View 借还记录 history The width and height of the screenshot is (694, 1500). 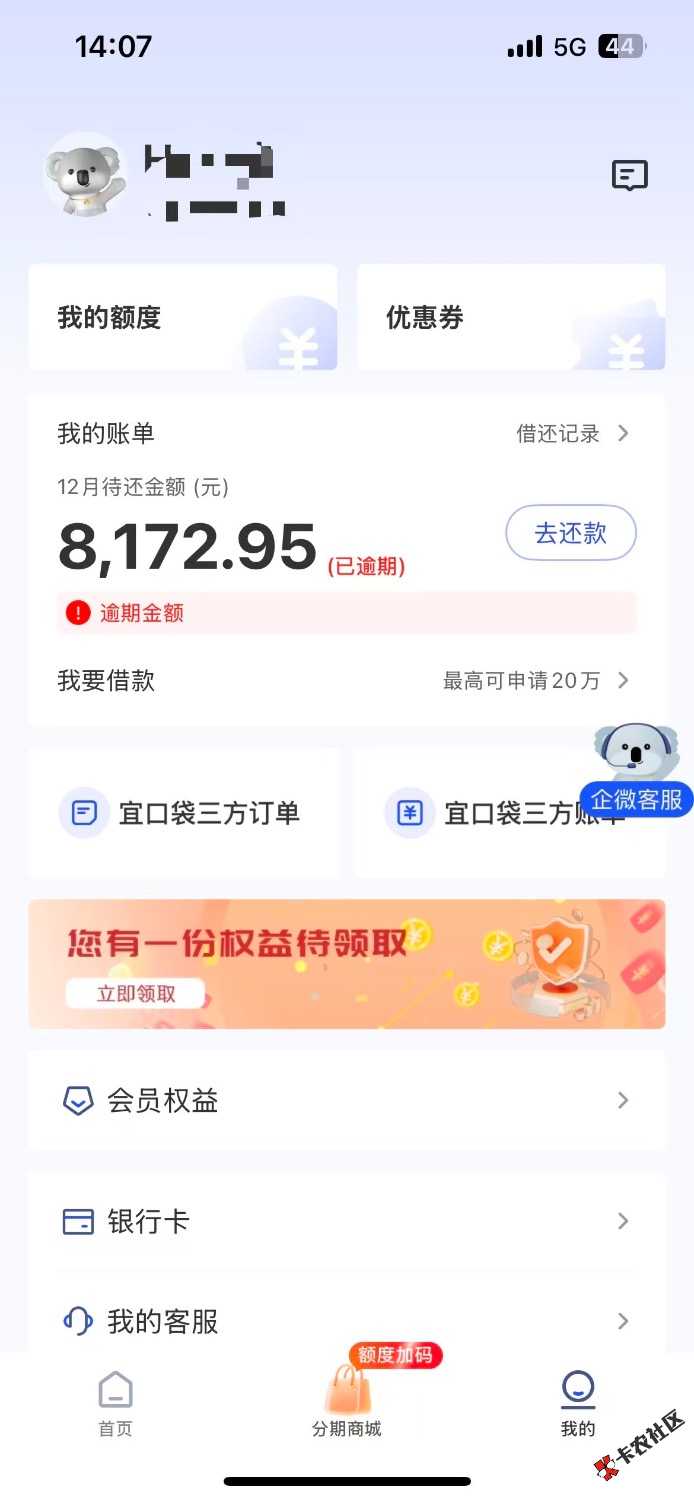click(572, 433)
